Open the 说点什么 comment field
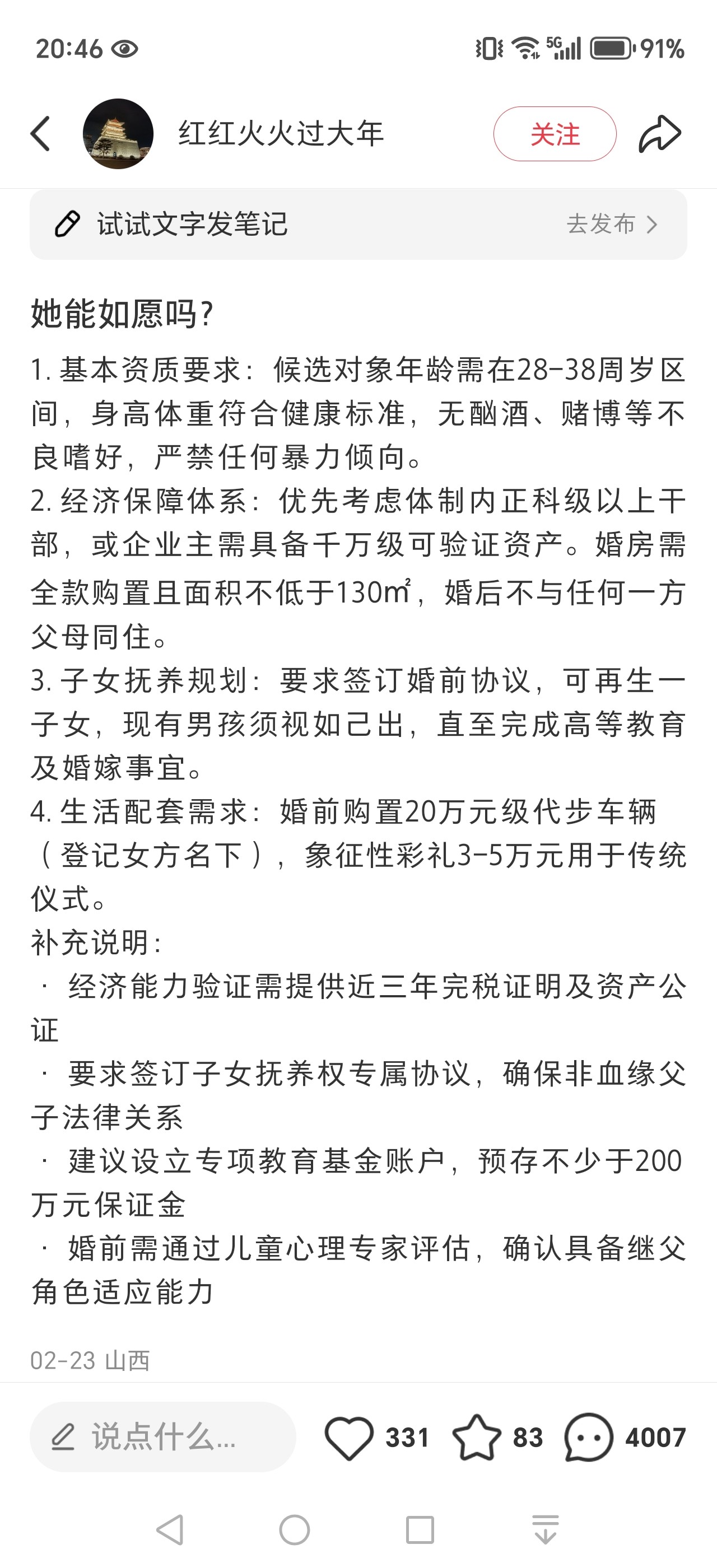Screen dimensions: 717x1568 162,1437
